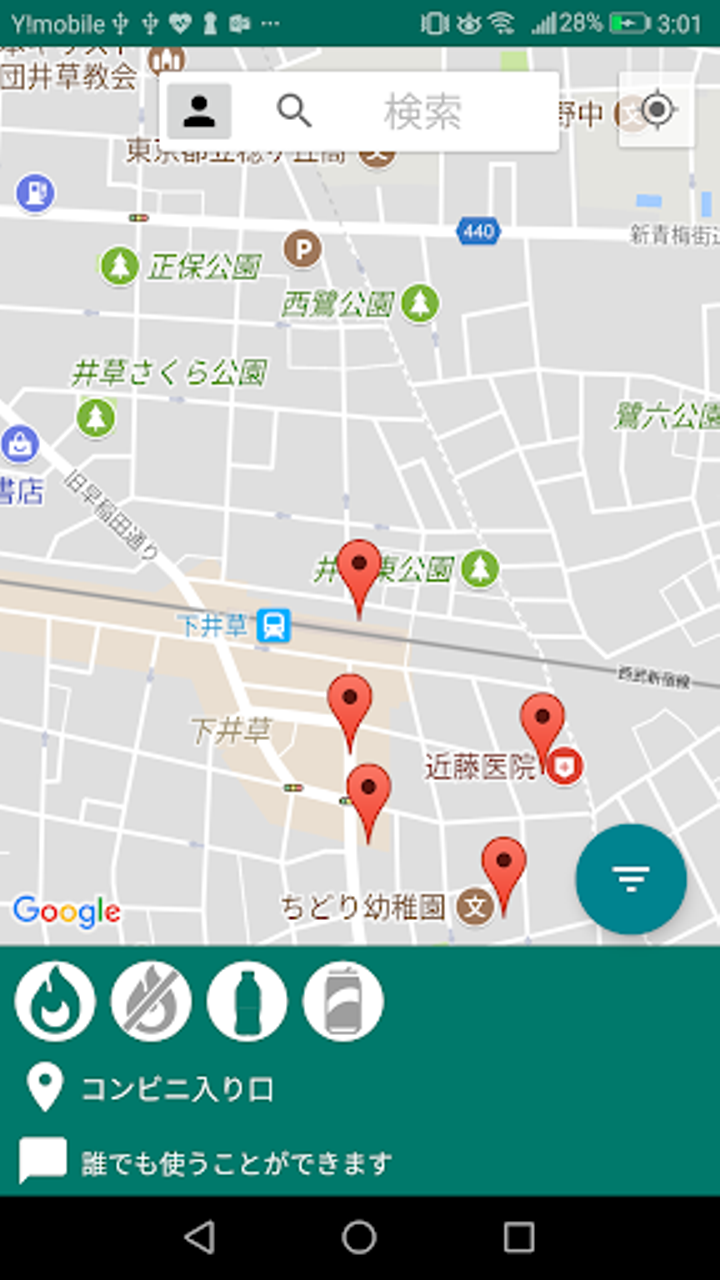Go back with system back button
Viewport: 720px width, 1280px height.
tap(200, 1238)
